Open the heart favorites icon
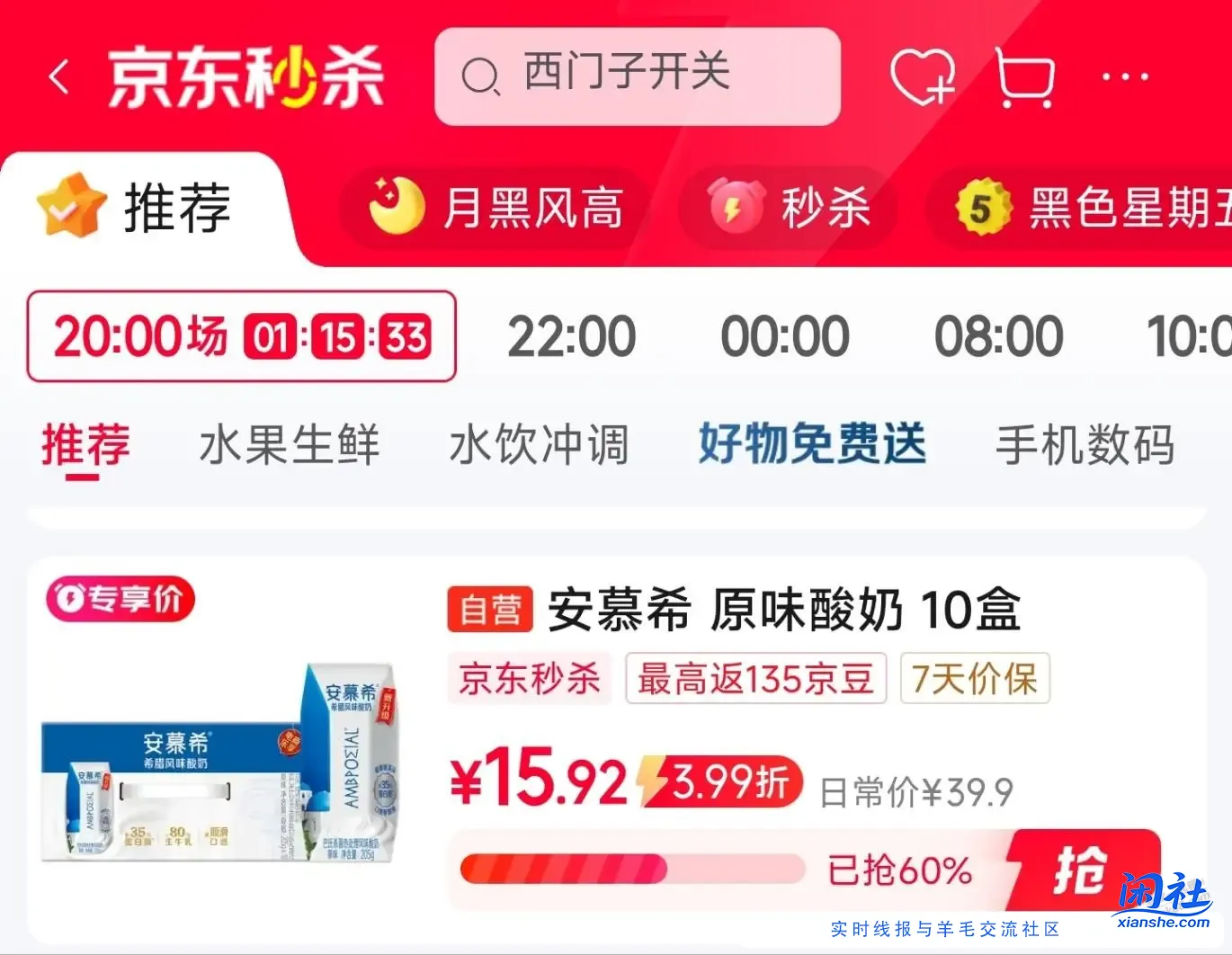Screen dimensions: 1232x955 tap(922, 77)
